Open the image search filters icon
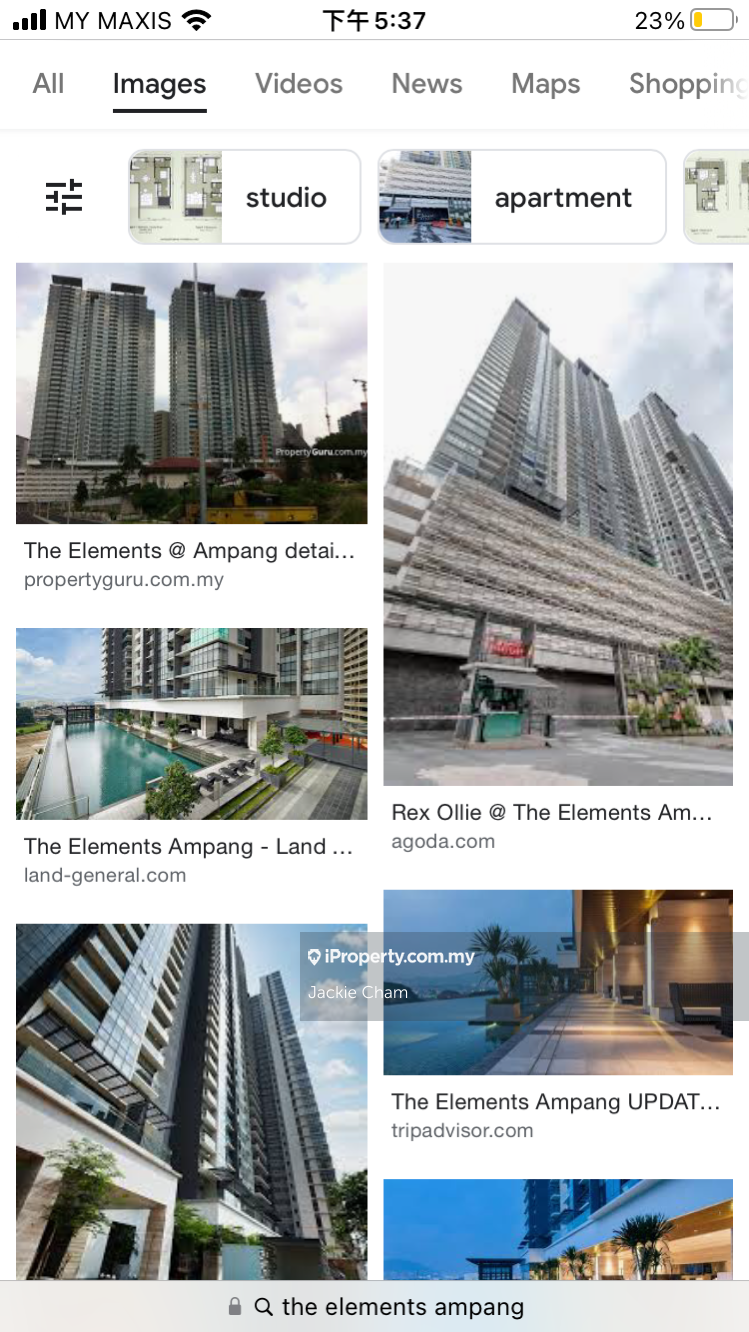This screenshot has height=1332, width=749. click(x=65, y=197)
